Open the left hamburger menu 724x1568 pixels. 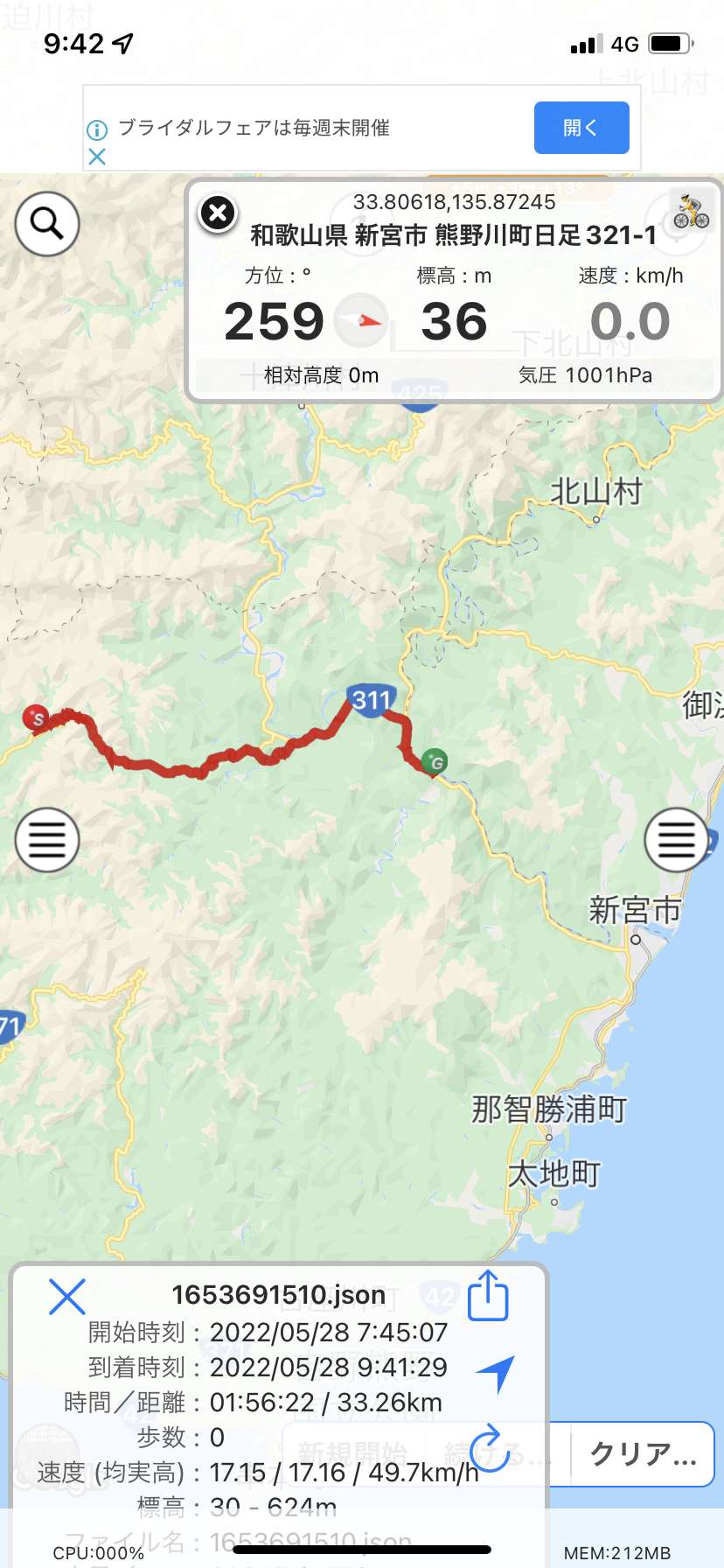point(47,840)
